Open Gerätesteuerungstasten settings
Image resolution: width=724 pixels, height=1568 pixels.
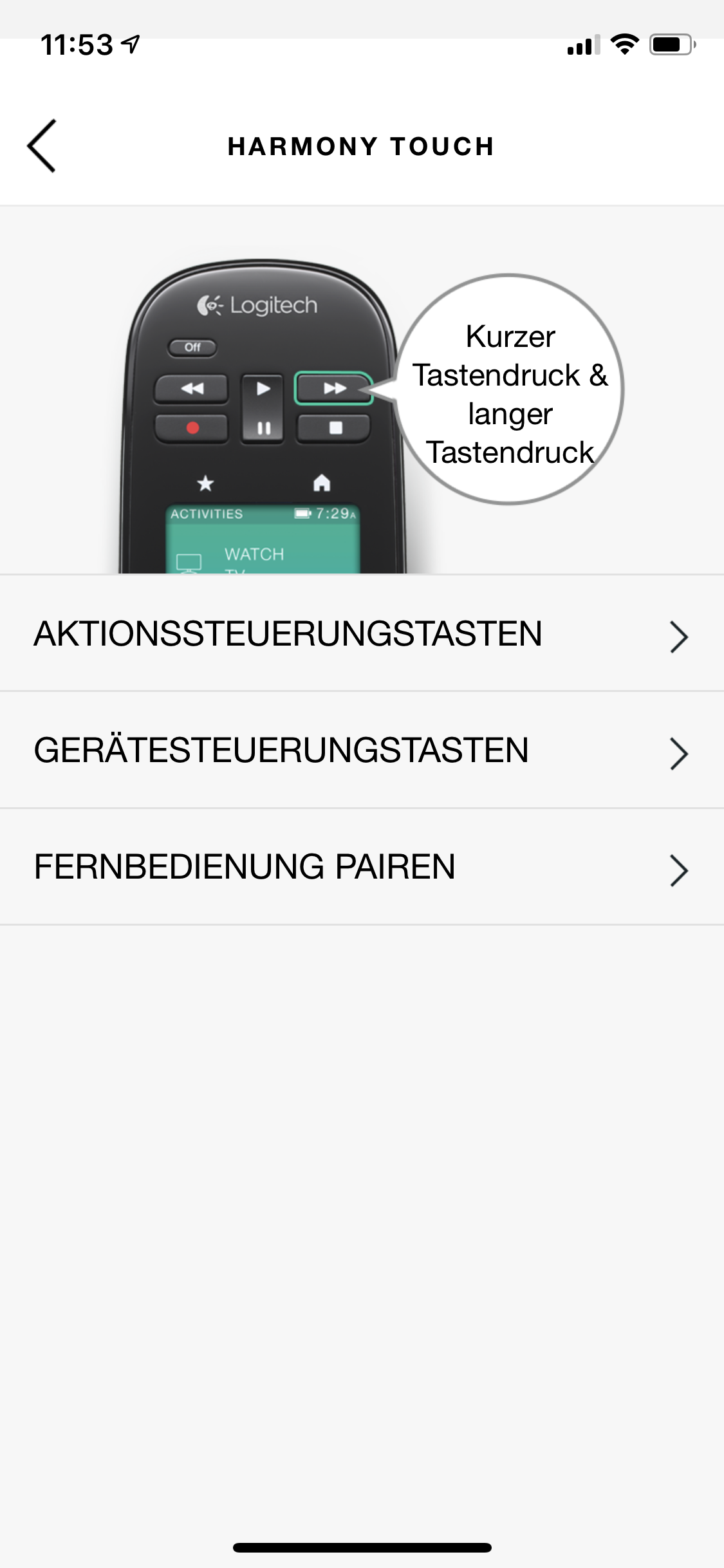[360, 751]
